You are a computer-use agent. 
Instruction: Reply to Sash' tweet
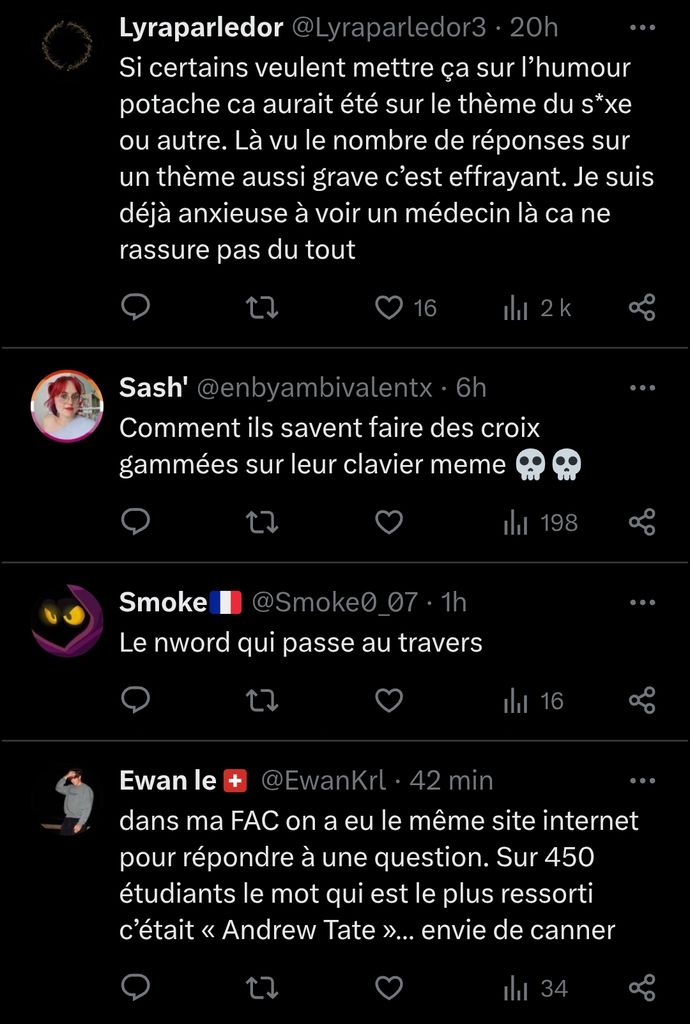point(135,522)
